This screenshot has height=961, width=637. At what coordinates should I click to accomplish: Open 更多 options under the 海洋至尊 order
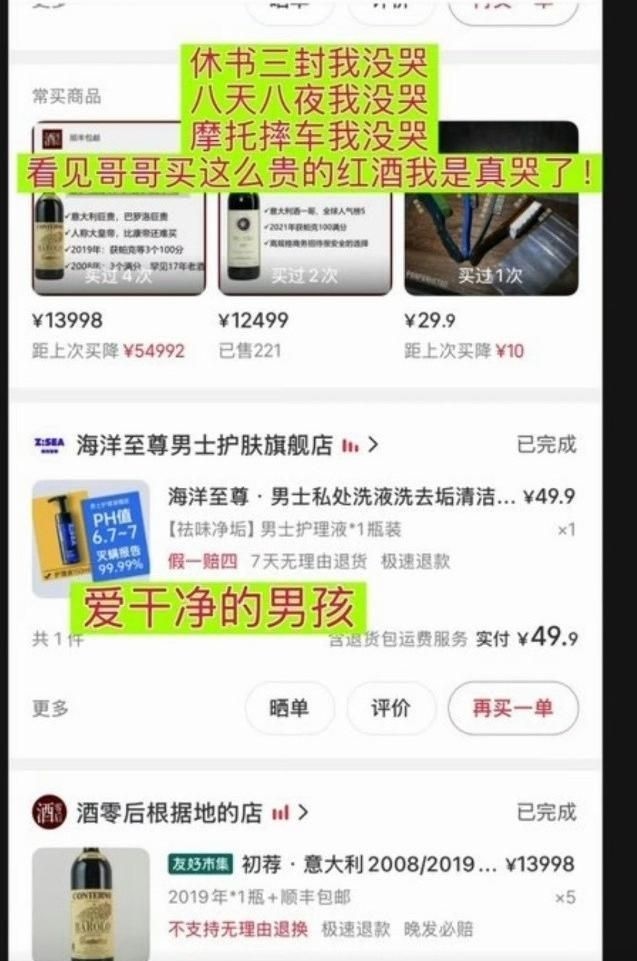click(x=50, y=708)
